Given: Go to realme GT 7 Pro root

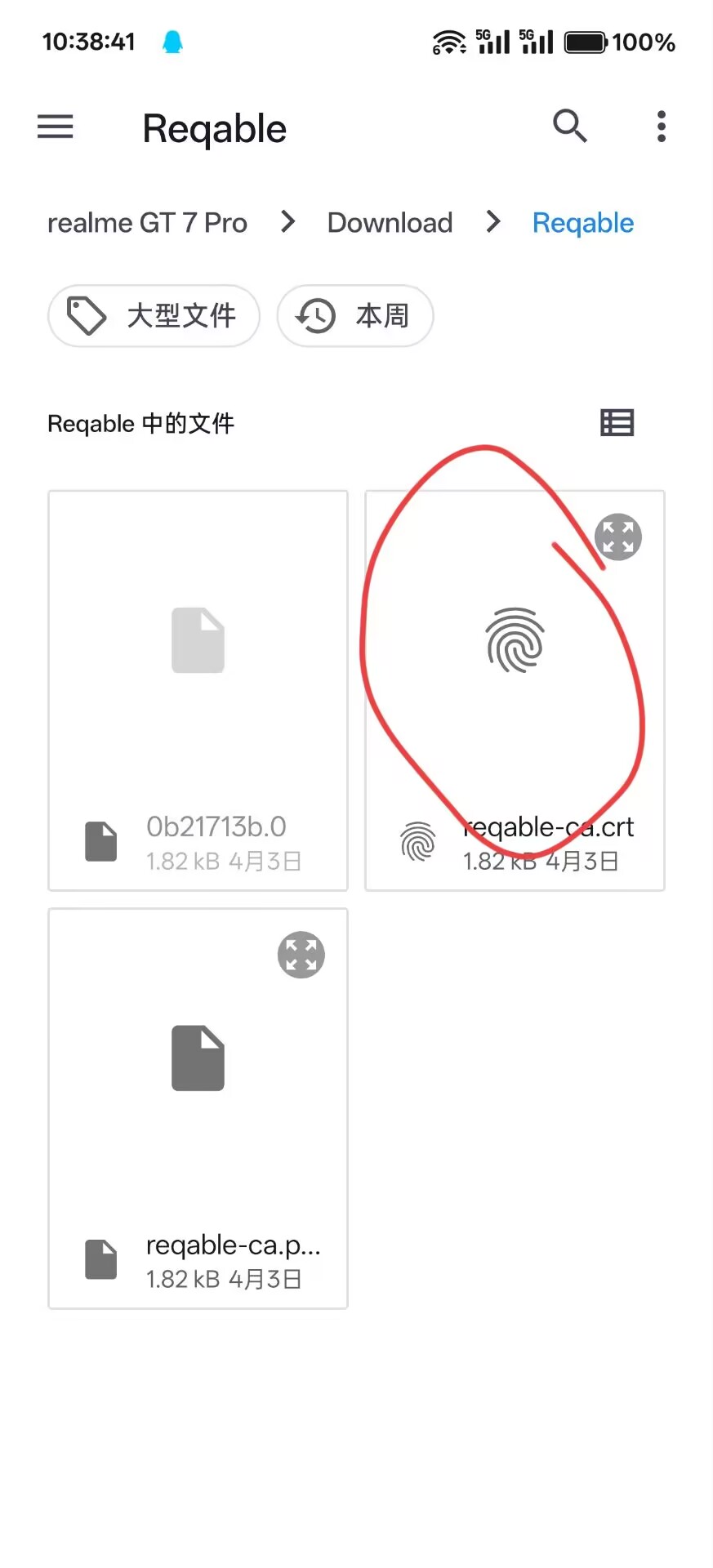Looking at the screenshot, I should click(147, 223).
